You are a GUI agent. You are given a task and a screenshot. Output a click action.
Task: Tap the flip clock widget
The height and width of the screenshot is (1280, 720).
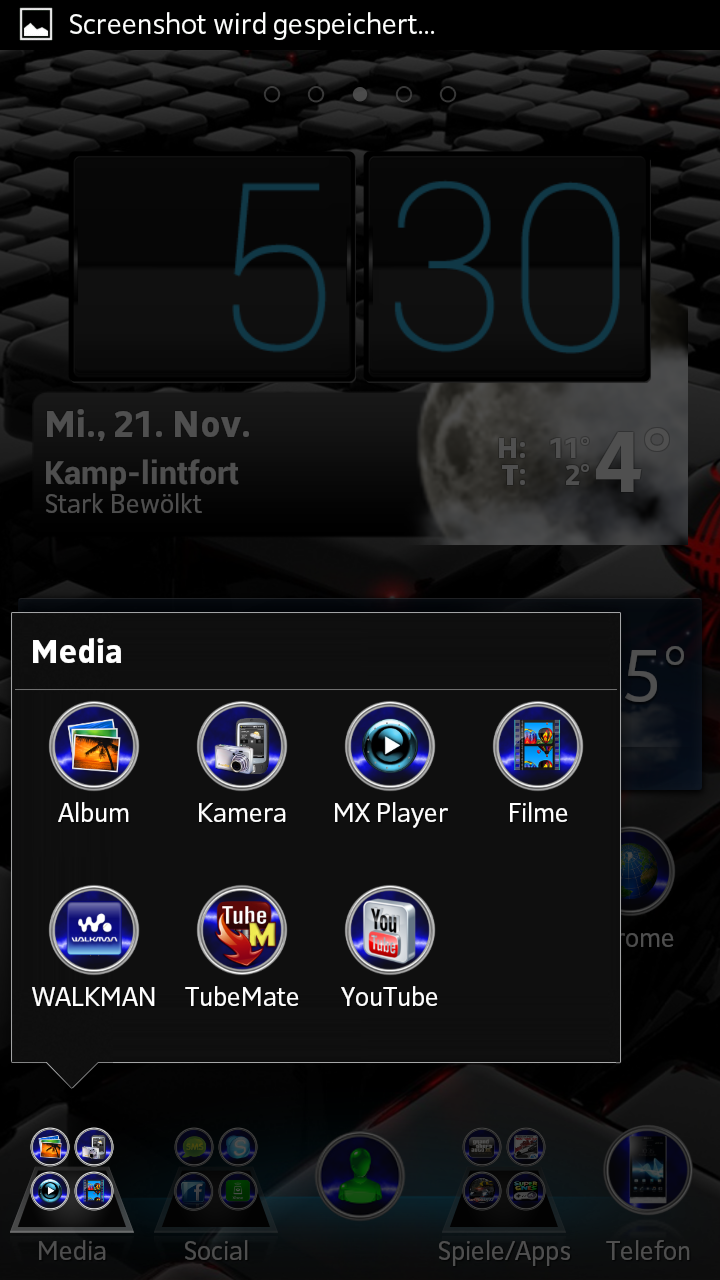[360, 267]
